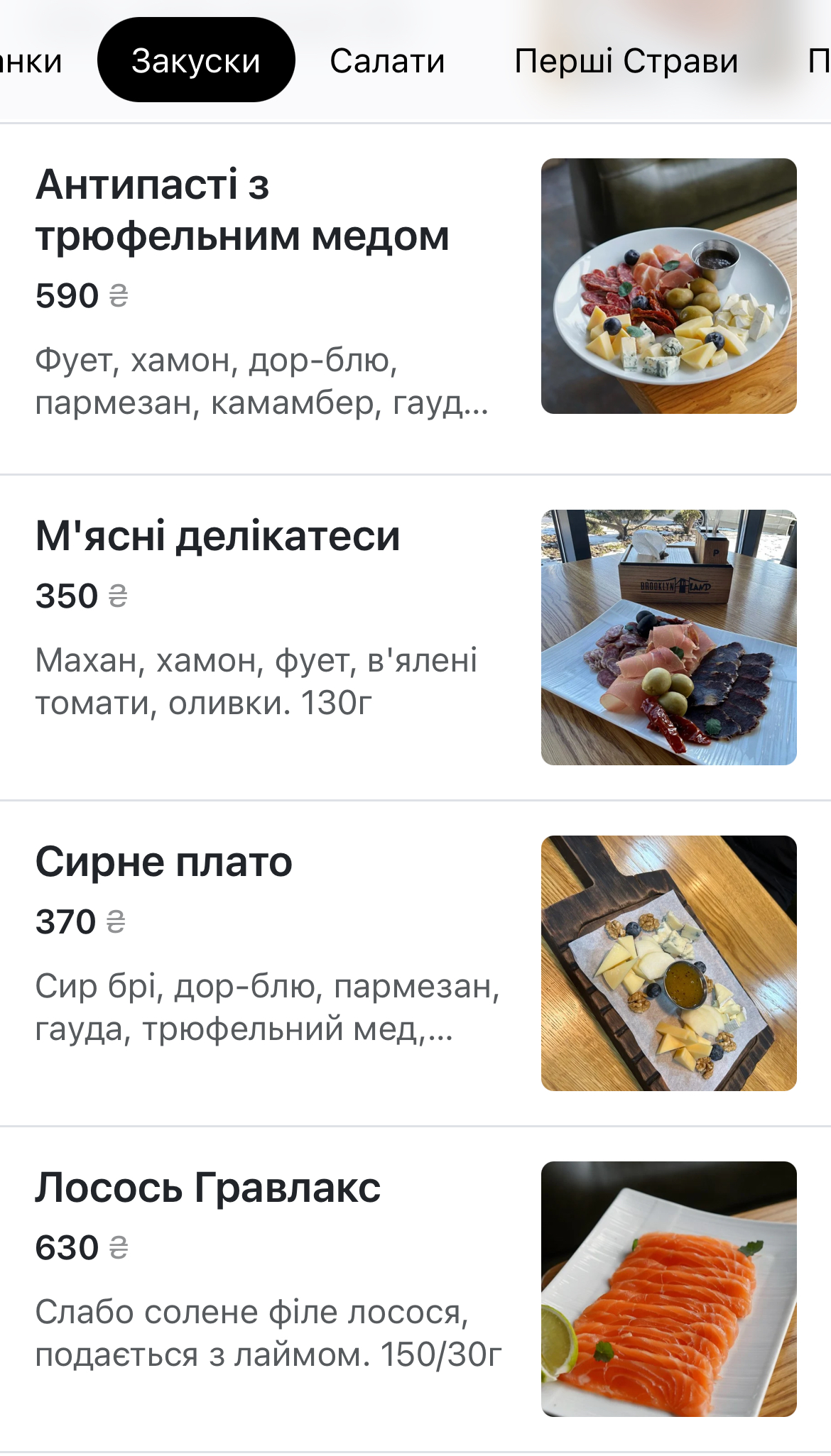The image size is (831, 1456).
Task: Switch to the Перші Страви tab
Action: pos(626,61)
